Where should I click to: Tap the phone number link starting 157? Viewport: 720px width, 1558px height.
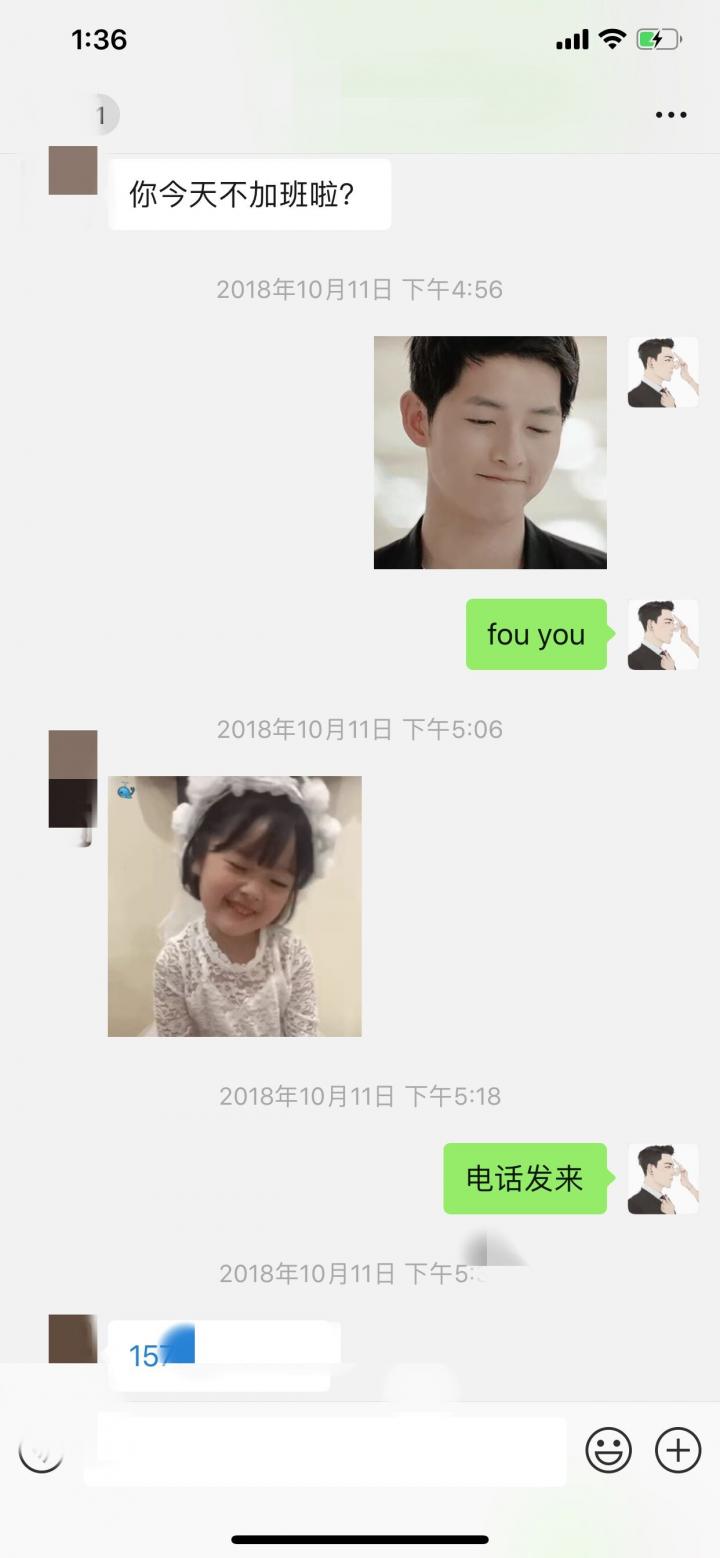(150, 1355)
